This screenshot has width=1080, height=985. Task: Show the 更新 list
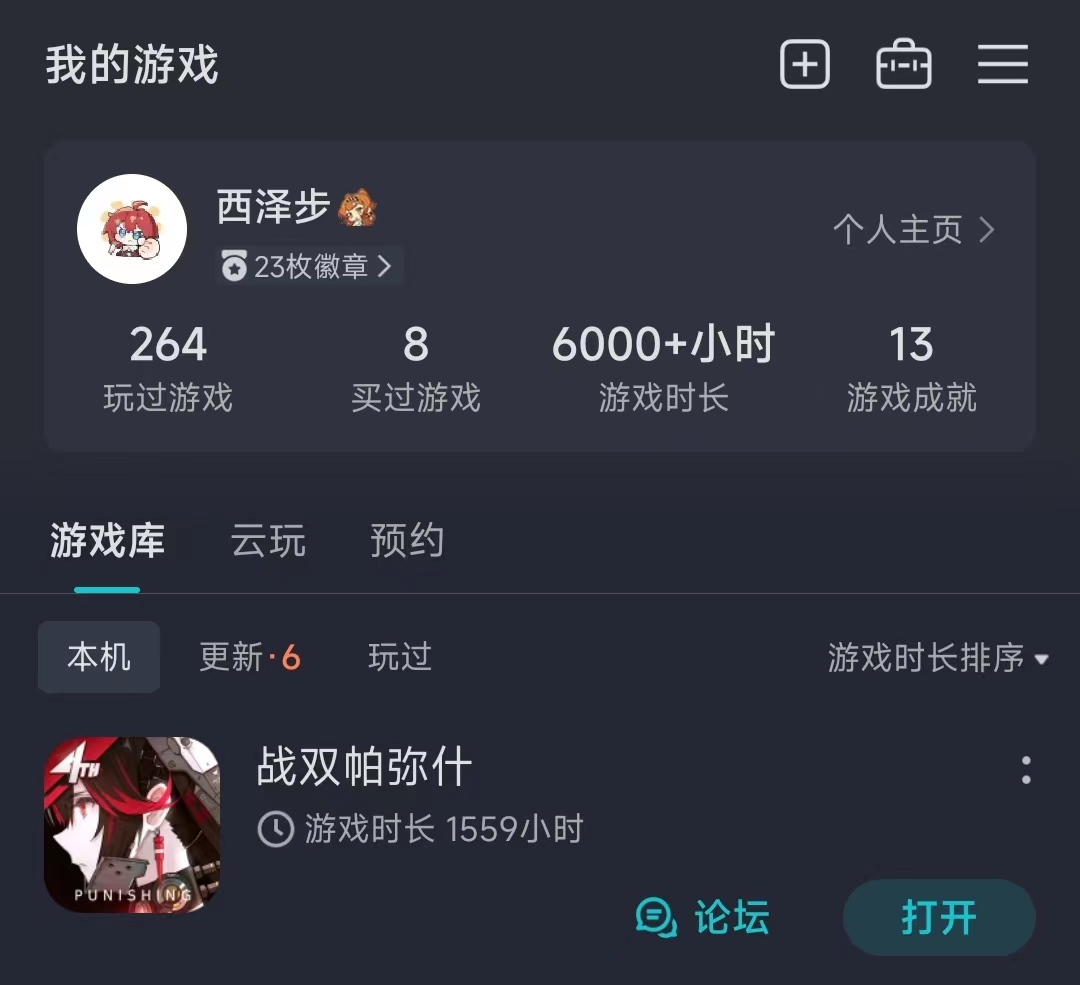(x=249, y=657)
